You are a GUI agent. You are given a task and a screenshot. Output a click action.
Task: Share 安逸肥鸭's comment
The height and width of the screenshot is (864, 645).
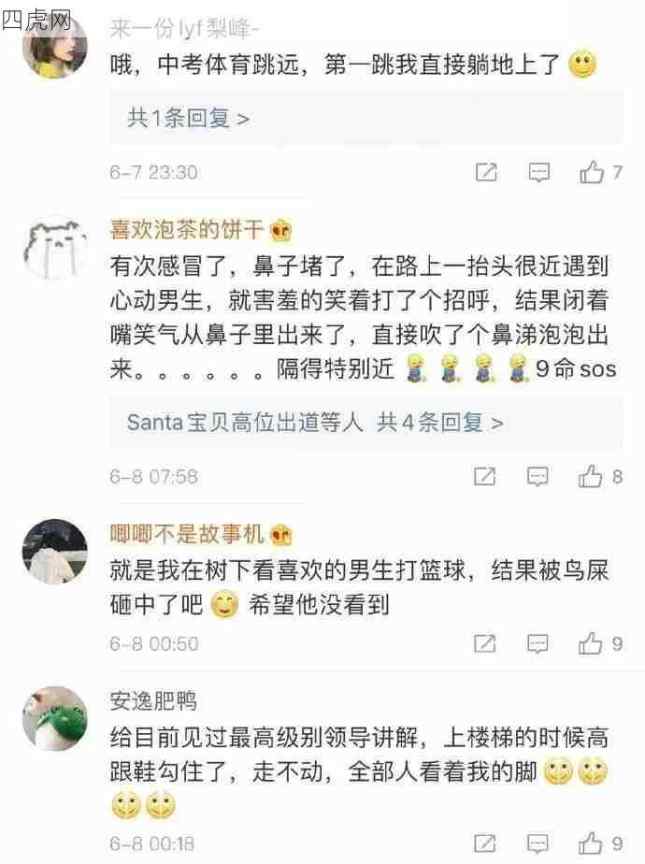tap(486, 843)
